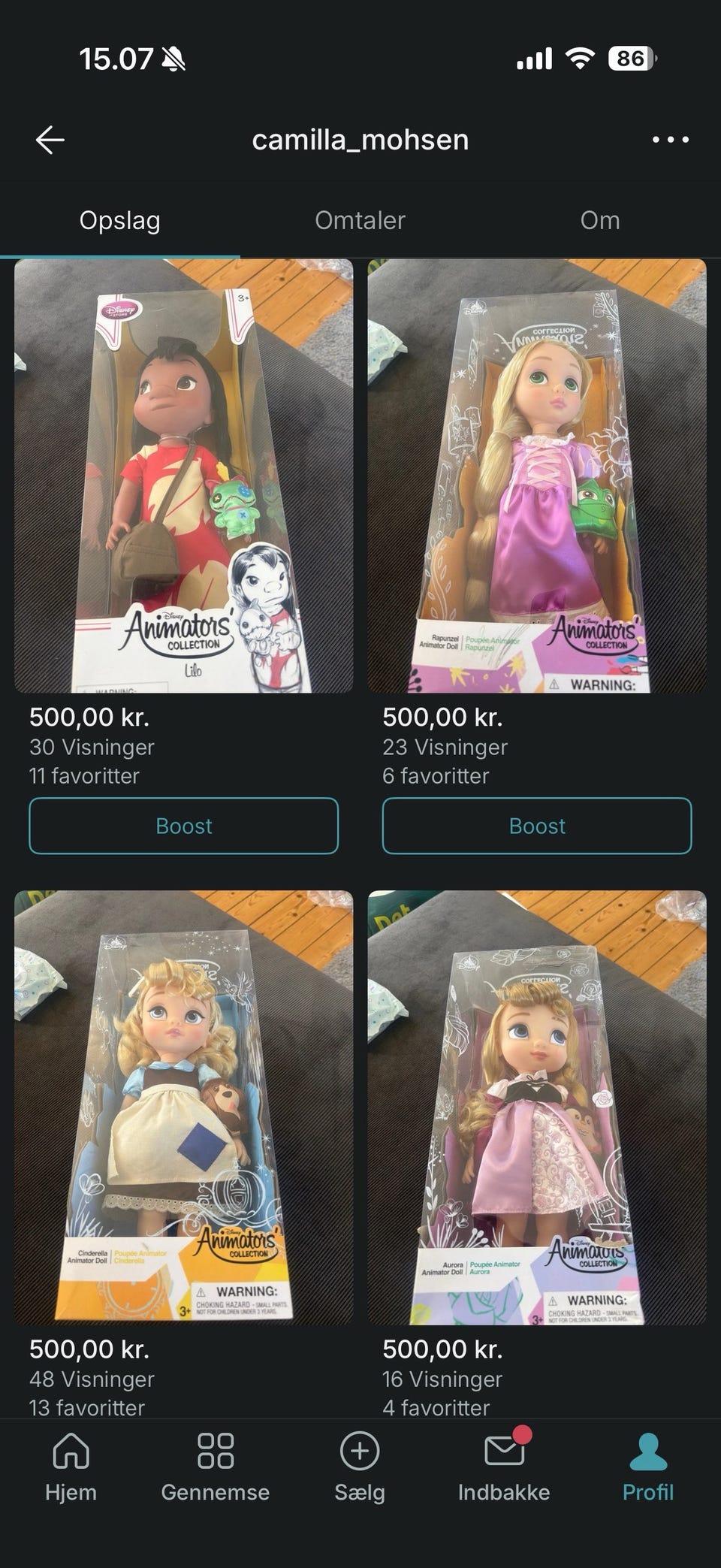The image size is (721, 1568).
Task: Select the Opslag tab
Action: pyautogui.click(x=120, y=220)
